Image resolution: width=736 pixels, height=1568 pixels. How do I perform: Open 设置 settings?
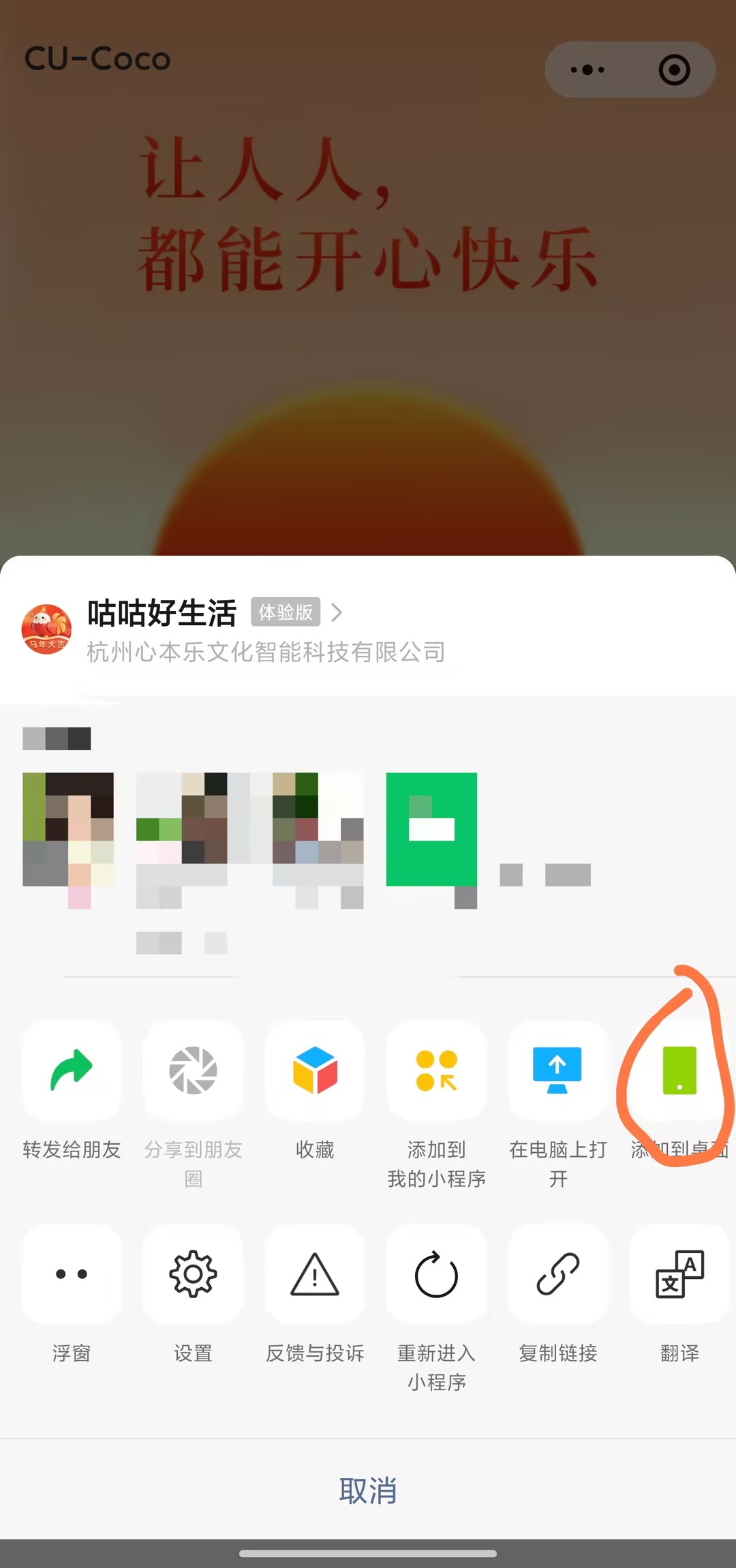pos(193,1274)
